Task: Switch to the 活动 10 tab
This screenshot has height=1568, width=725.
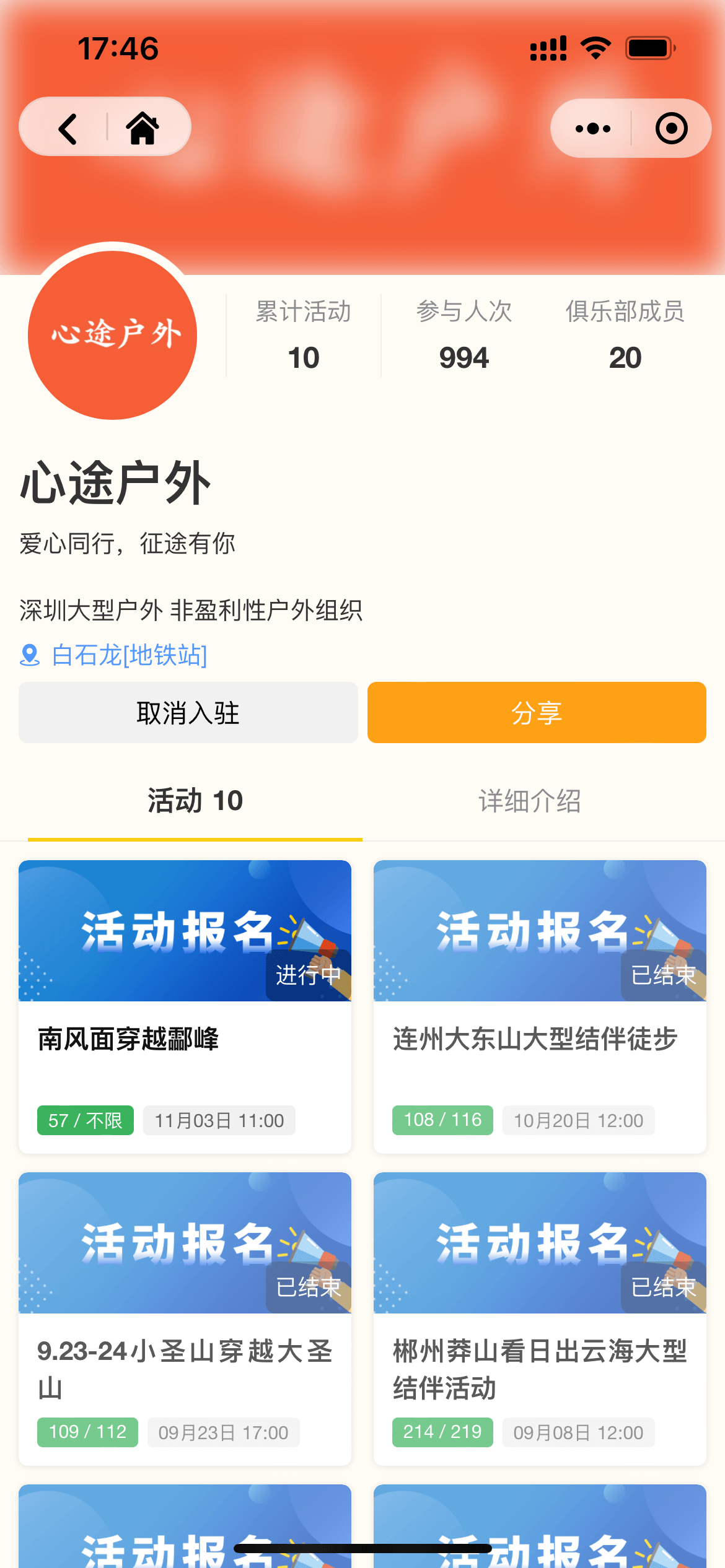Action: click(195, 801)
